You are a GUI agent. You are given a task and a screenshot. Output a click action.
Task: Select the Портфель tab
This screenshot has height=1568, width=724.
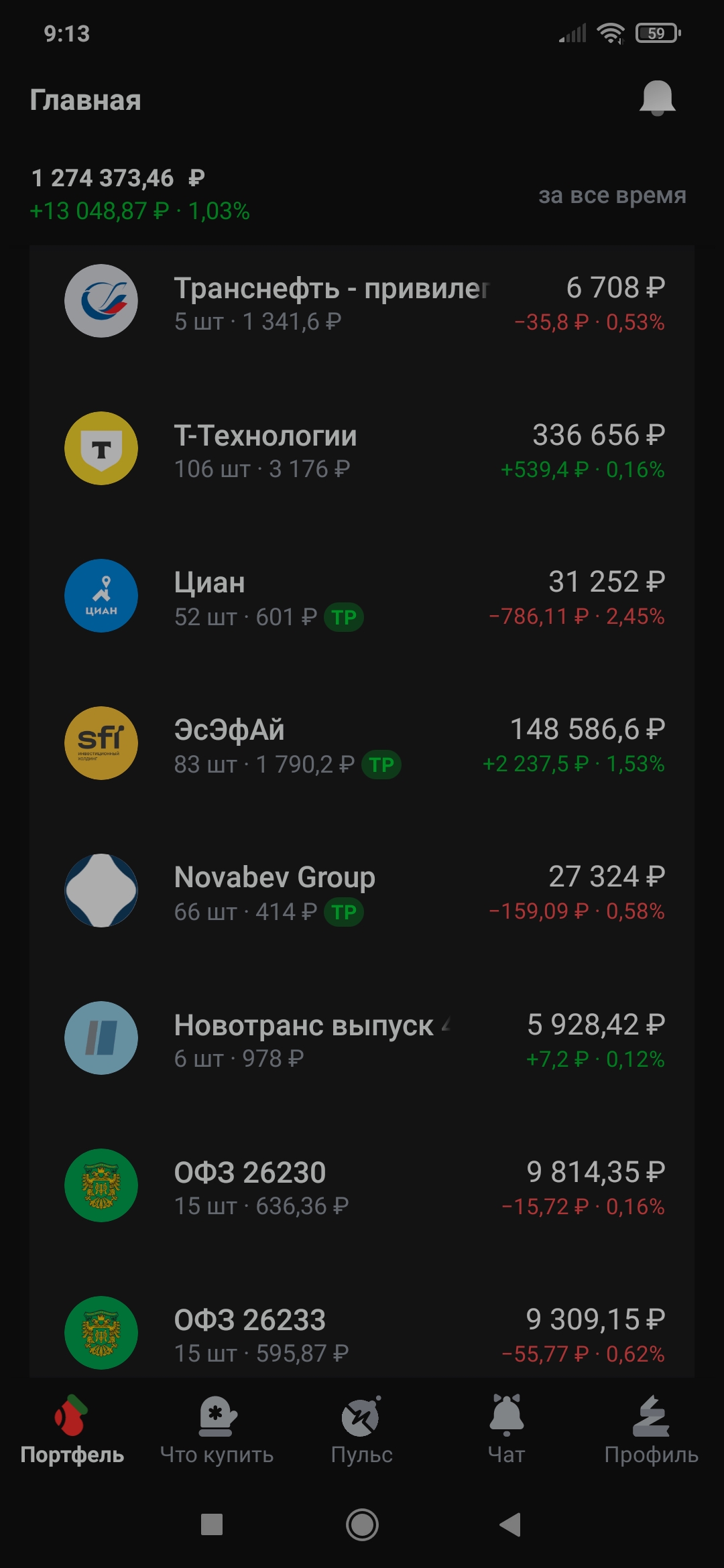point(72,1430)
